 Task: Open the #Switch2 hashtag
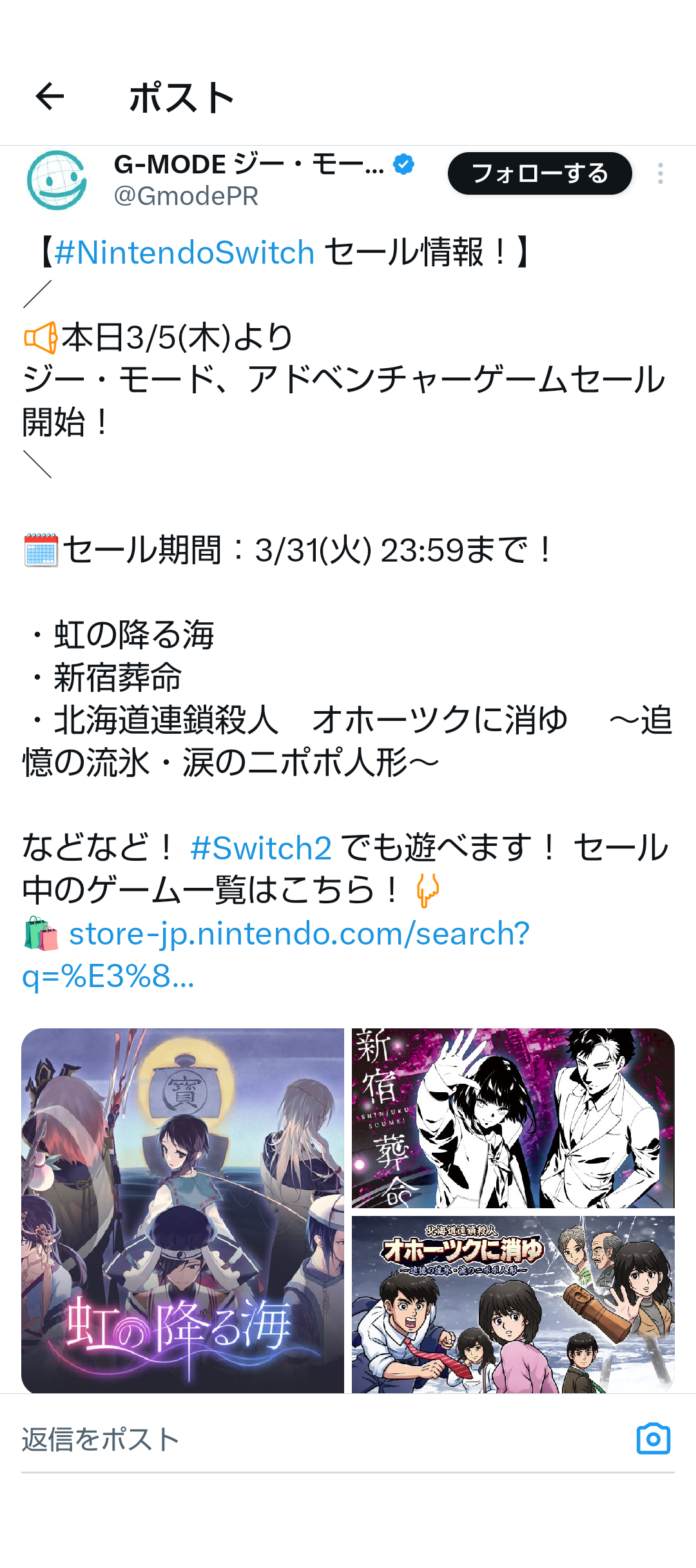pyautogui.click(x=261, y=848)
